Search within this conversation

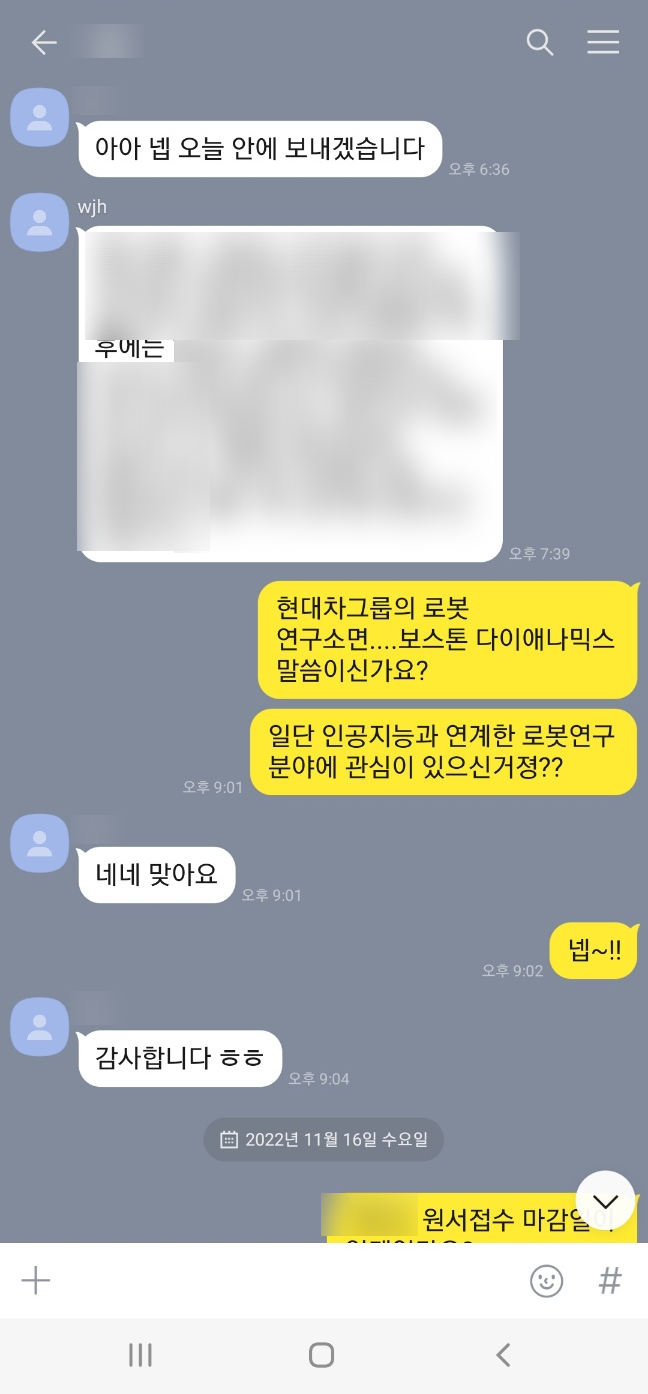pos(540,42)
